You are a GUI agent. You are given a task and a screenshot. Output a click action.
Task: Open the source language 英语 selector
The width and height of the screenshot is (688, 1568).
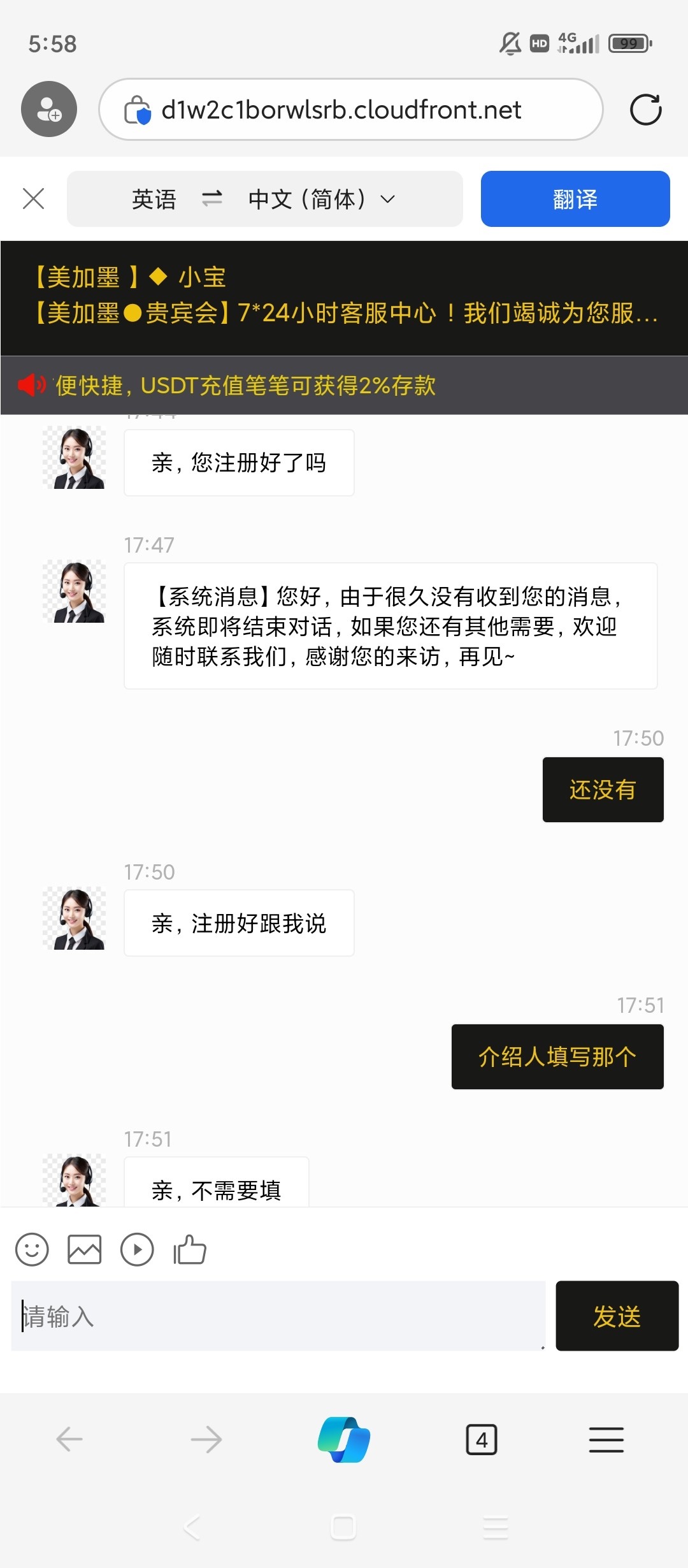[x=154, y=198]
